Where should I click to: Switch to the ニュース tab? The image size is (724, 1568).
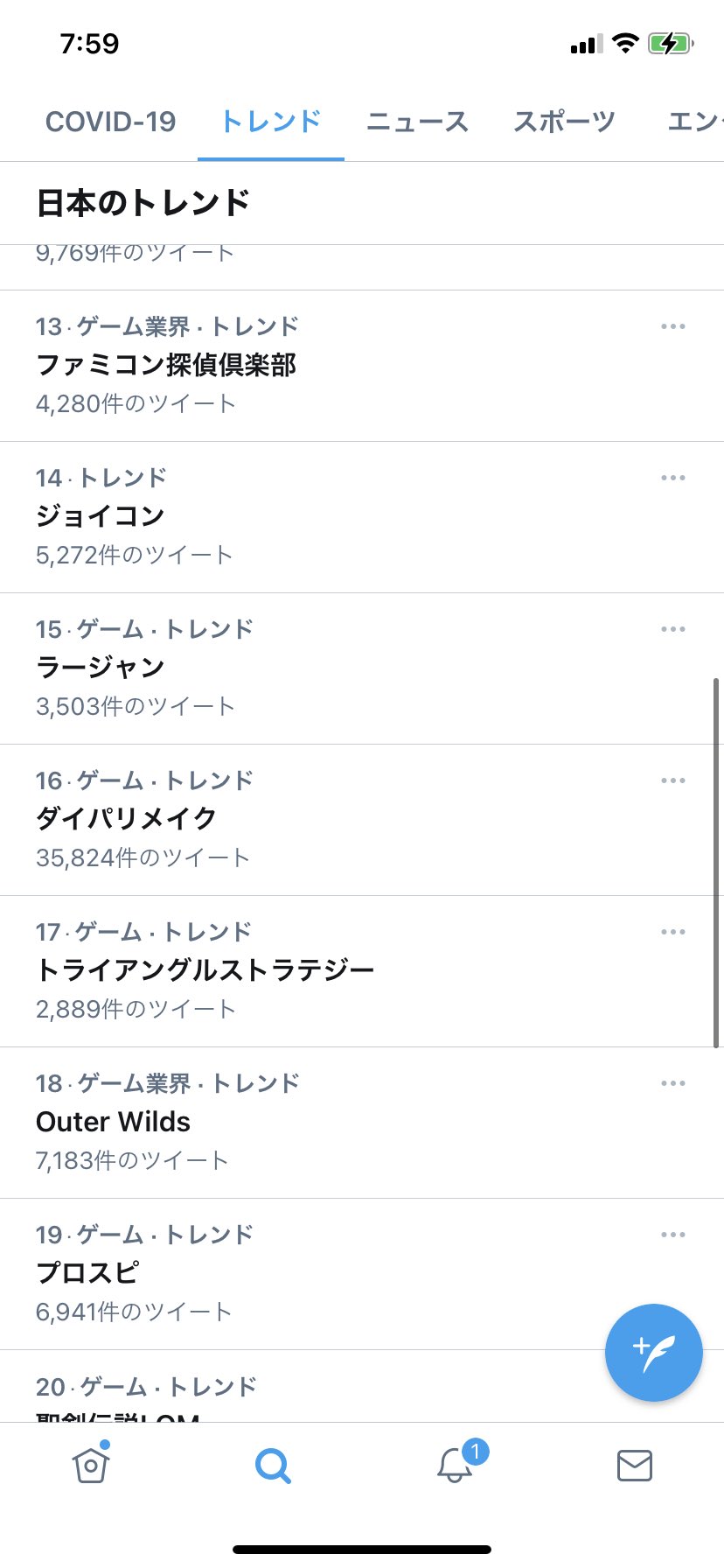point(417,122)
